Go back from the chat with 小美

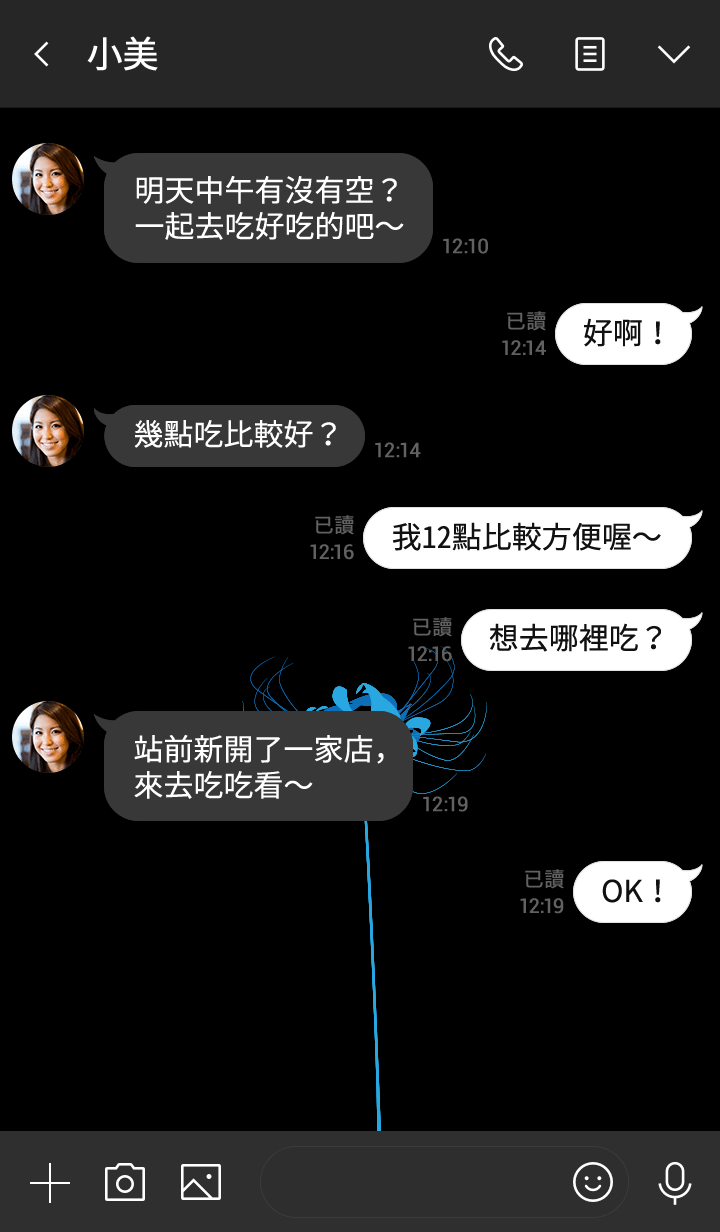pyautogui.click(x=42, y=54)
